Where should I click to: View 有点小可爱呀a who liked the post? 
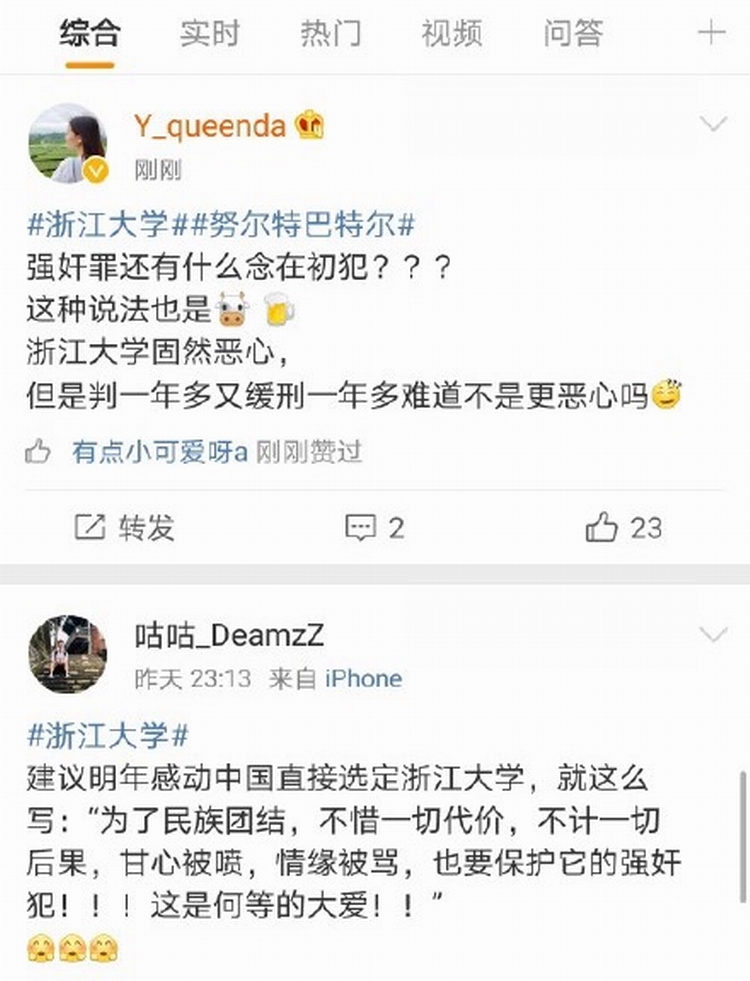159,452
